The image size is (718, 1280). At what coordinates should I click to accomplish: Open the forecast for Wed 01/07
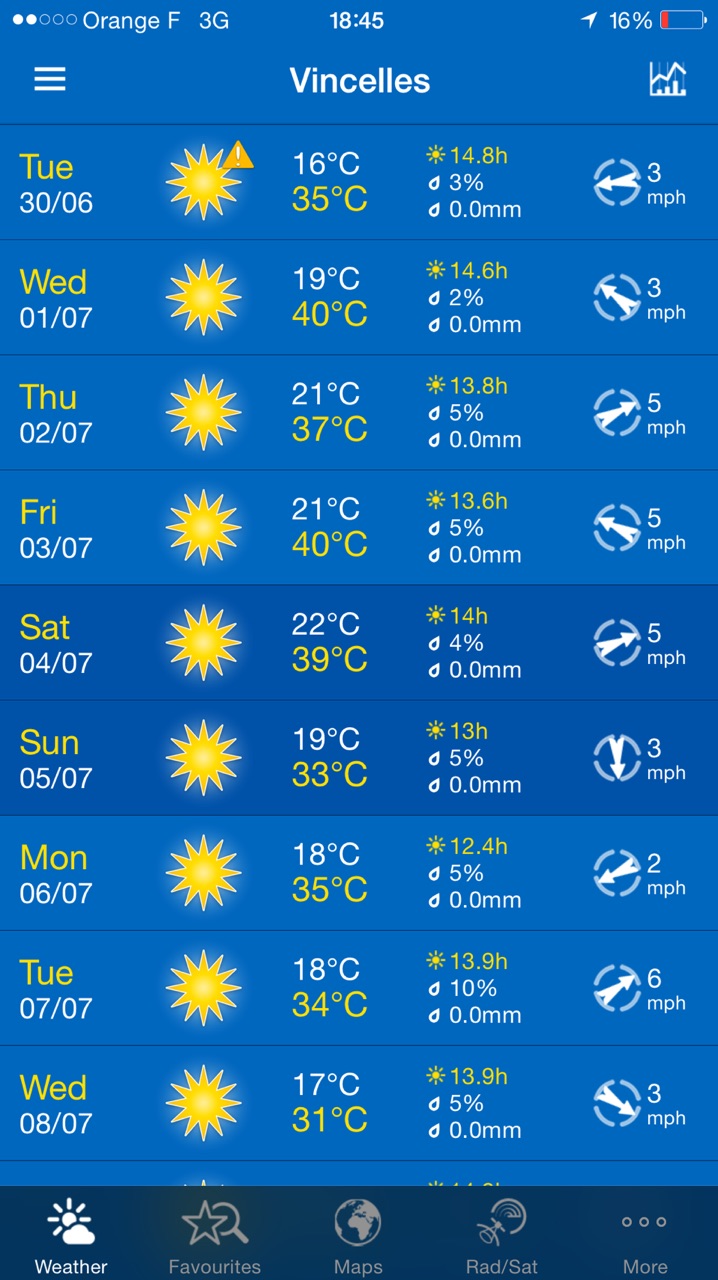click(x=359, y=298)
